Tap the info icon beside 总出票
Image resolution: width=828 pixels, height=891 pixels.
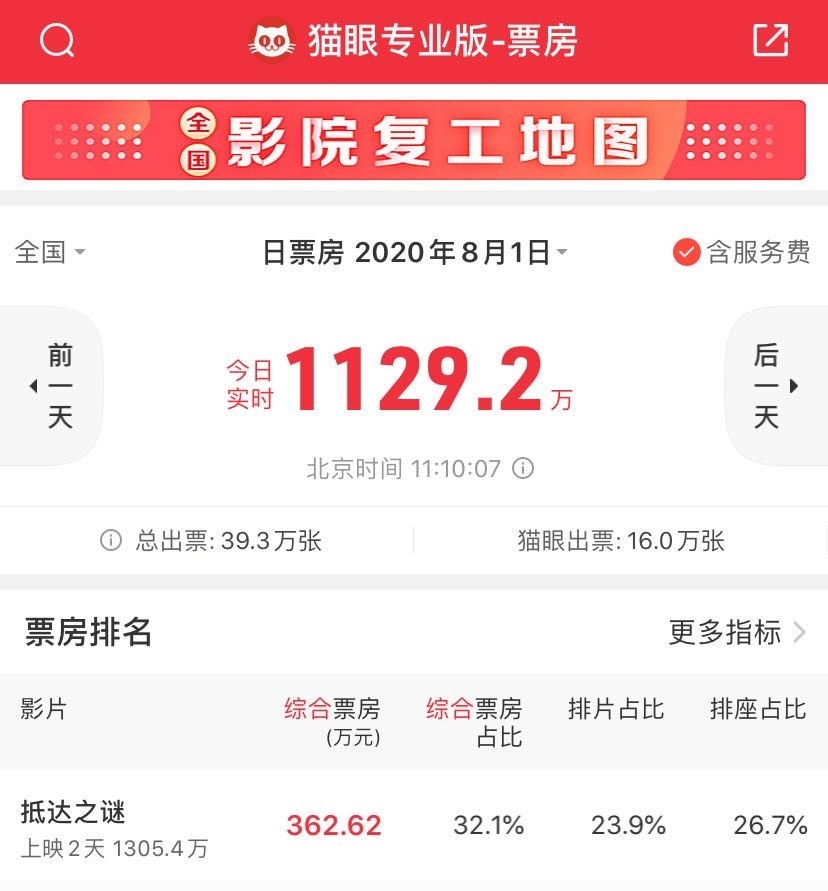tap(110, 541)
